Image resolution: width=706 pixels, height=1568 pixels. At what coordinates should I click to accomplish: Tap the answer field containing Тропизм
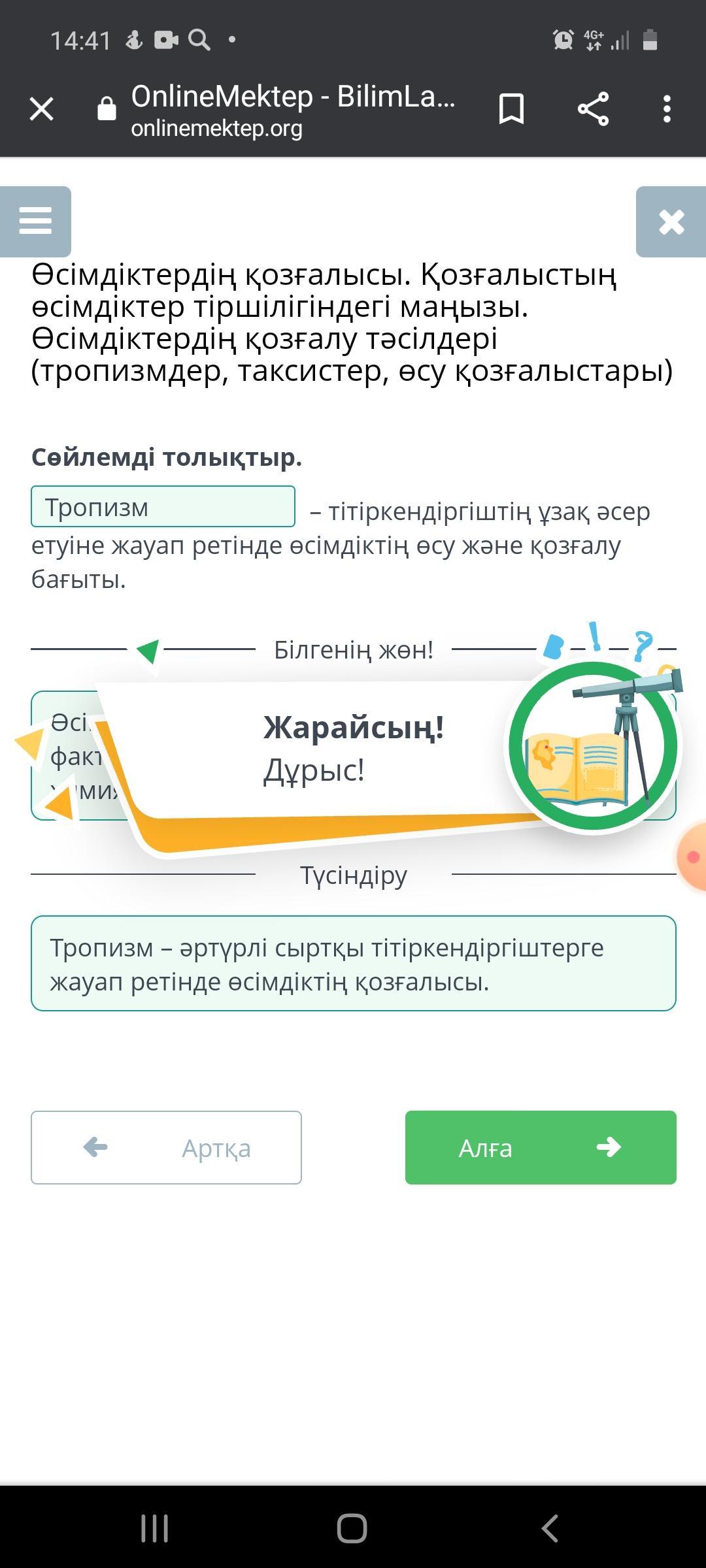click(x=163, y=506)
